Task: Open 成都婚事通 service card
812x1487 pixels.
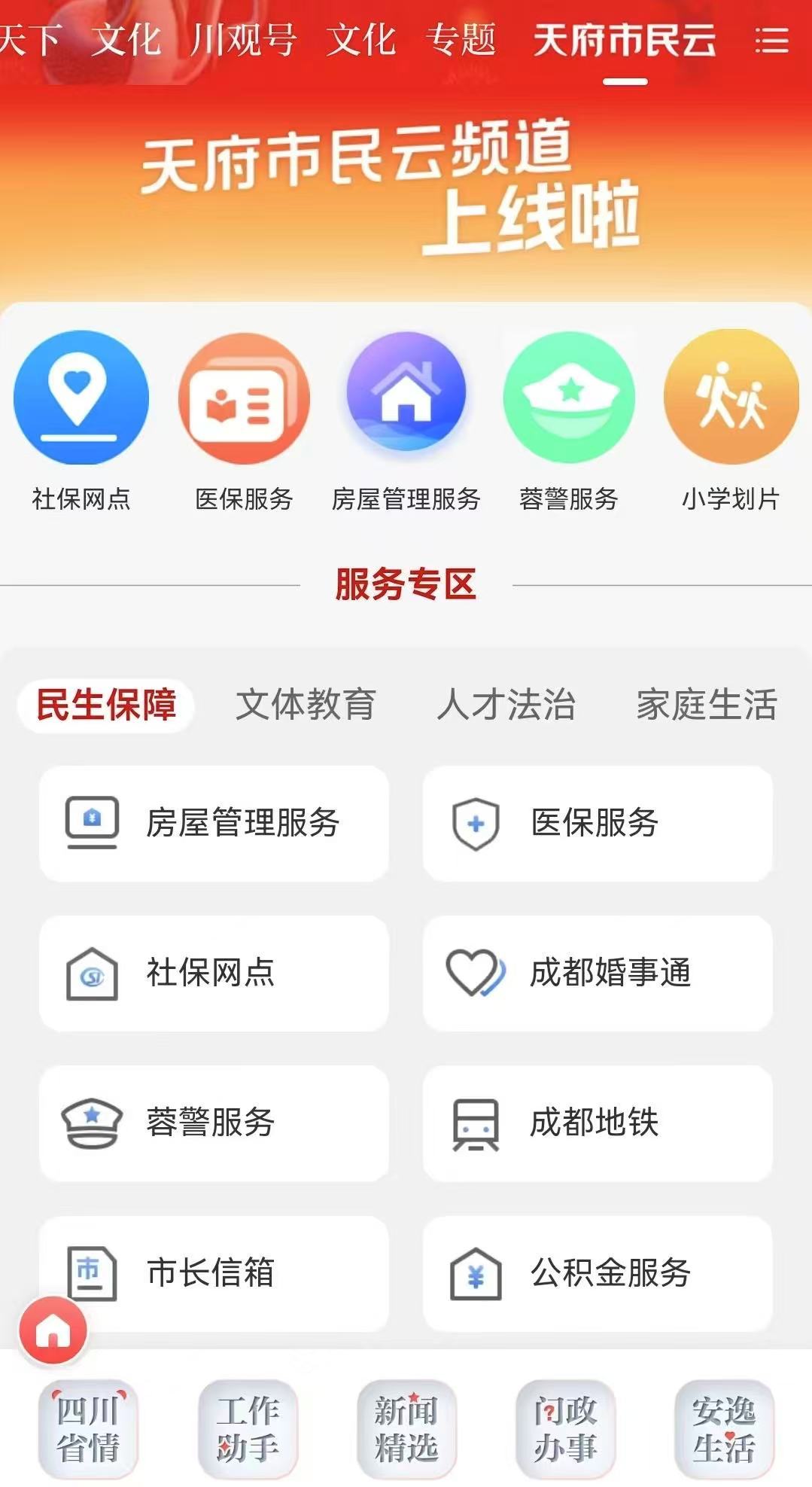Action: [598, 973]
